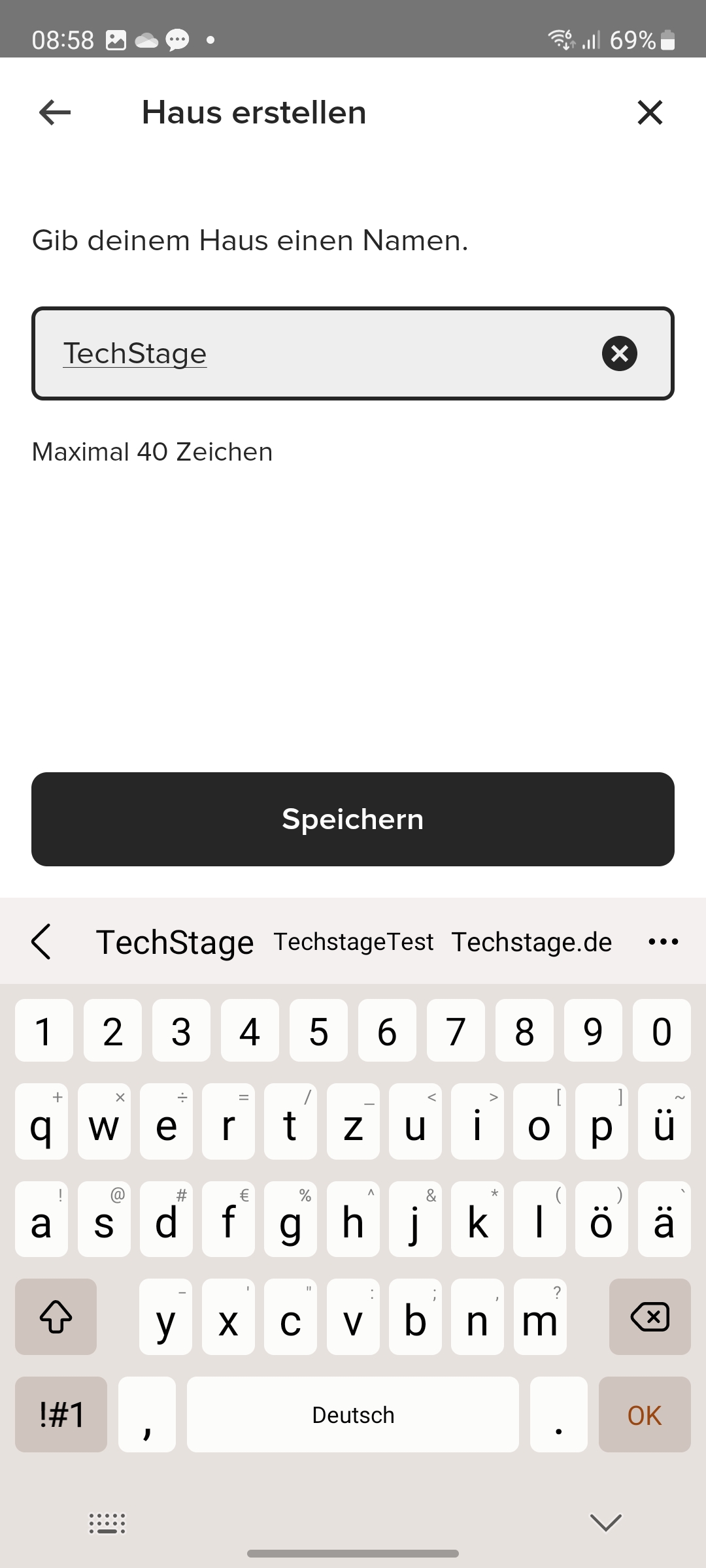Select the Techstage.de suggestion
The width and height of the screenshot is (706, 1568).
[531, 942]
